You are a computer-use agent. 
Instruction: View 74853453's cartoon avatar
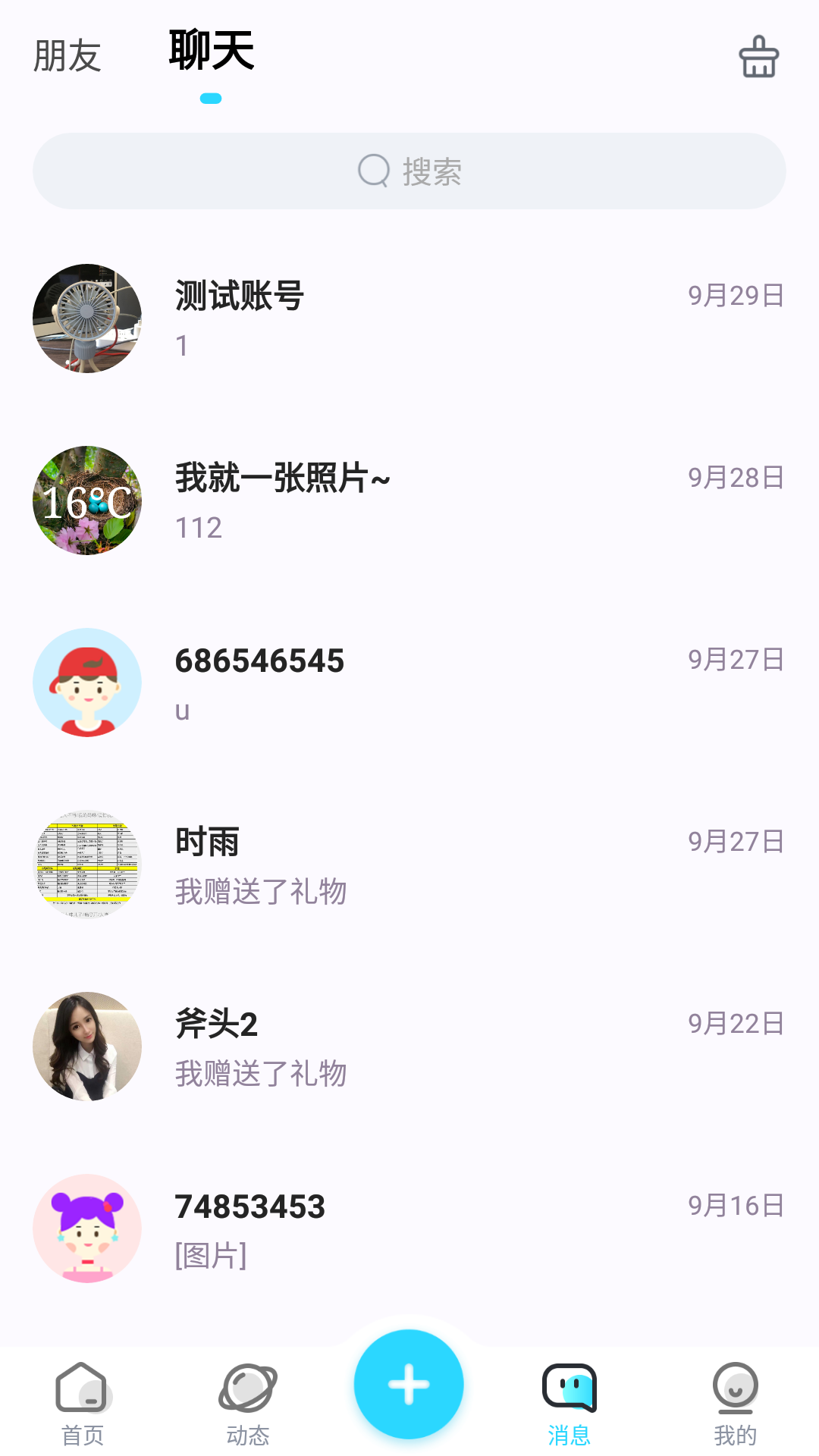coord(86,1227)
